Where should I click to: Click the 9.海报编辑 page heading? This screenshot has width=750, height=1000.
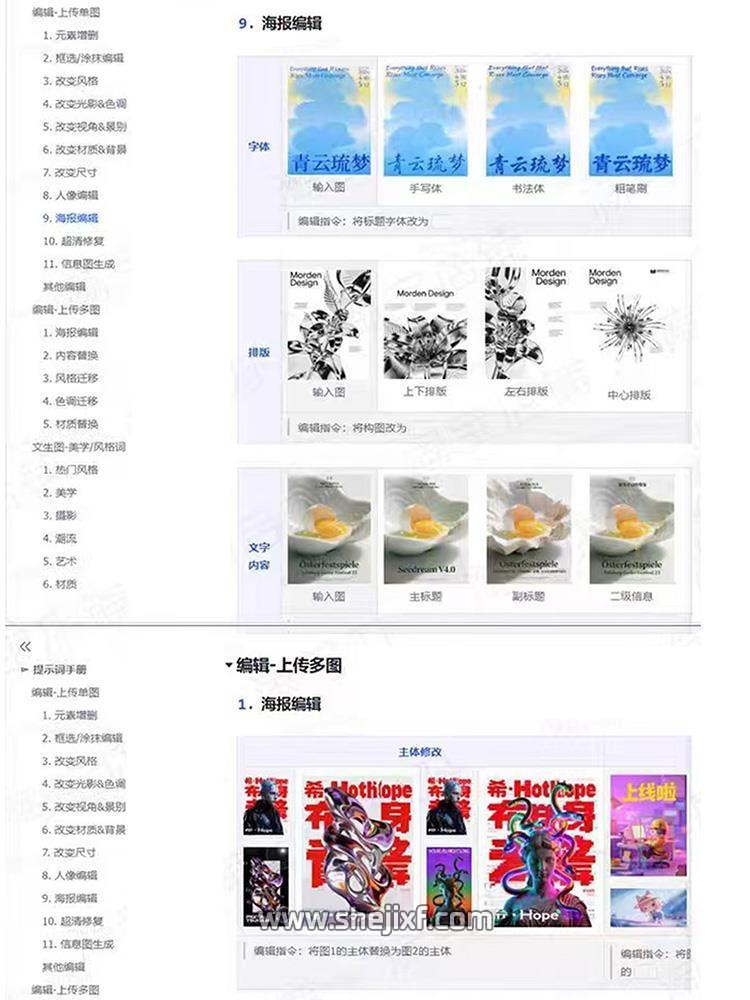[283, 21]
